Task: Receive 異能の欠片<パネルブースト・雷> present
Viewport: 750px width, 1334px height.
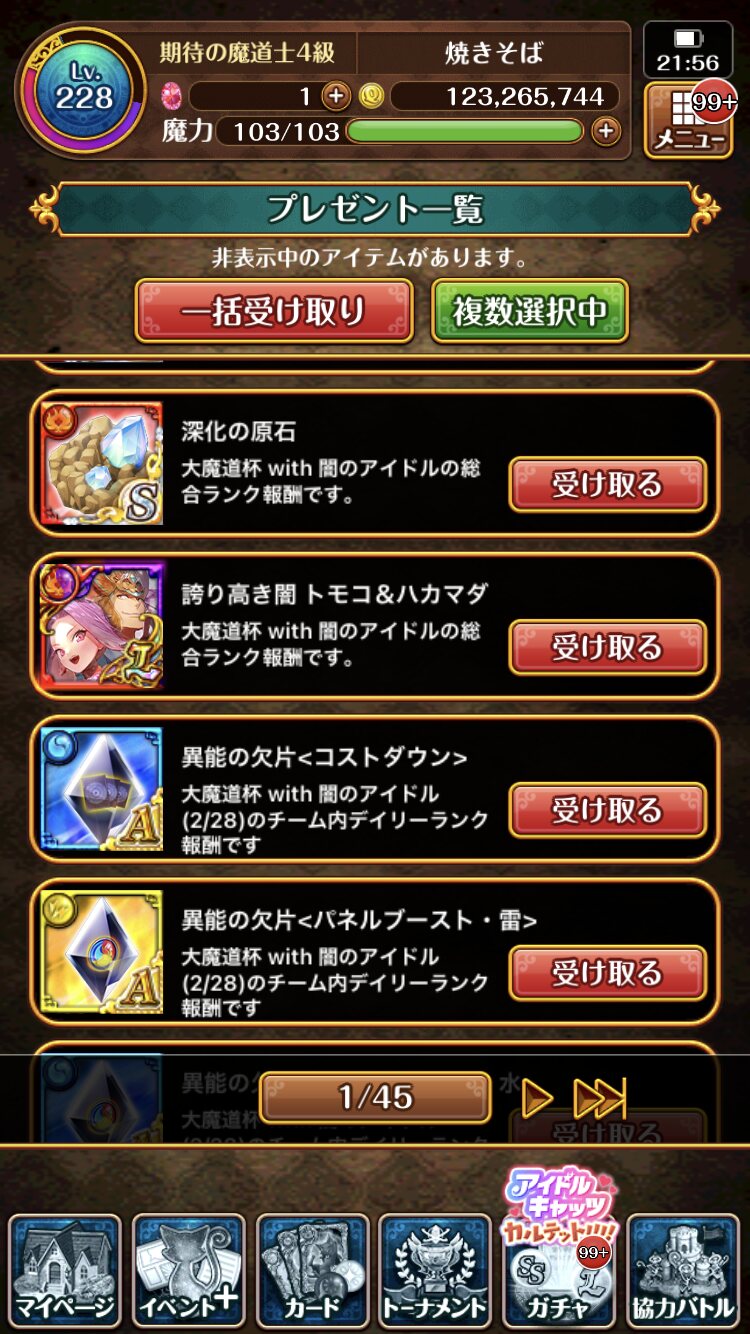Action: (x=607, y=973)
